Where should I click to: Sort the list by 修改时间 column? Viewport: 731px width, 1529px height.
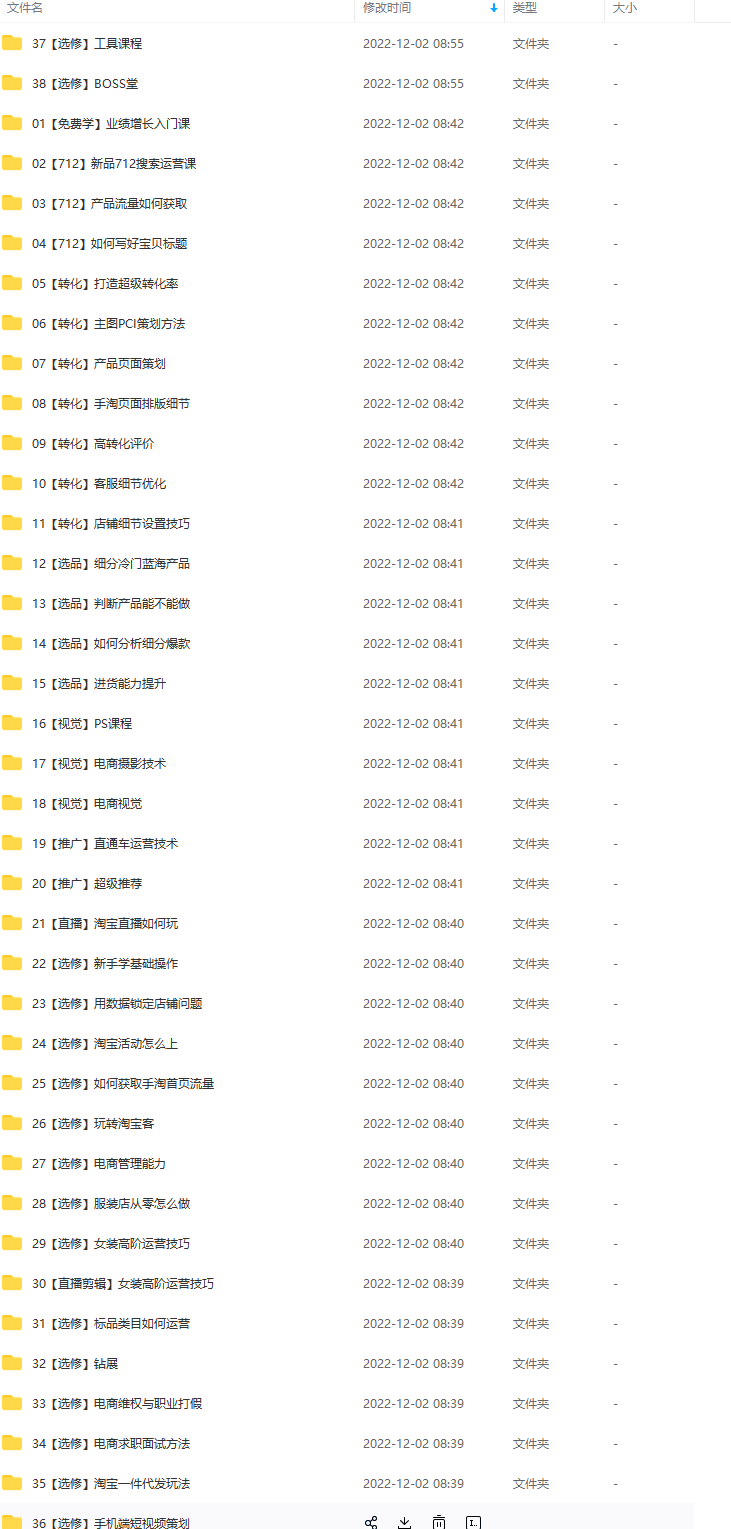pyautogui.click(x=387, y=8)
